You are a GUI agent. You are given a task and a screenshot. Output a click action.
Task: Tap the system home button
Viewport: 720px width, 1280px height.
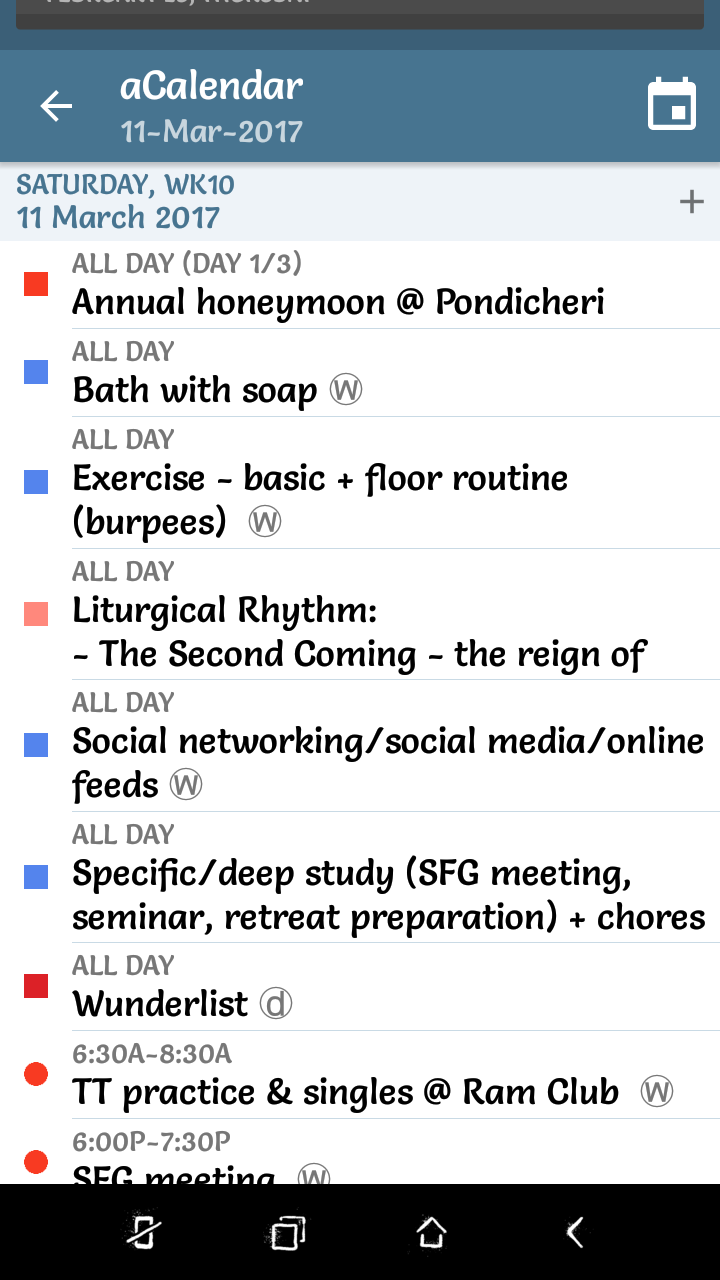[431, 1232]
